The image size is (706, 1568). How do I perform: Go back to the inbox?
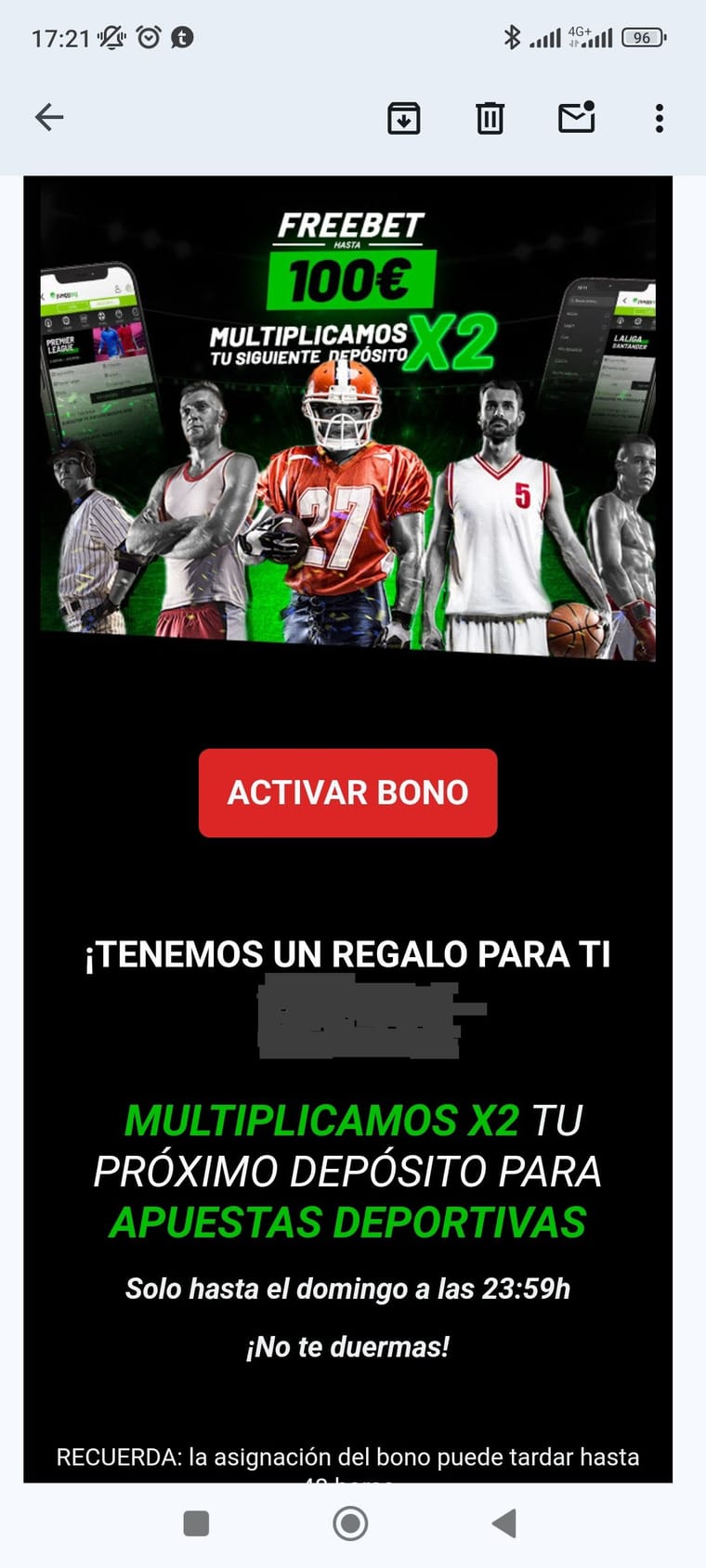(49, 117)
